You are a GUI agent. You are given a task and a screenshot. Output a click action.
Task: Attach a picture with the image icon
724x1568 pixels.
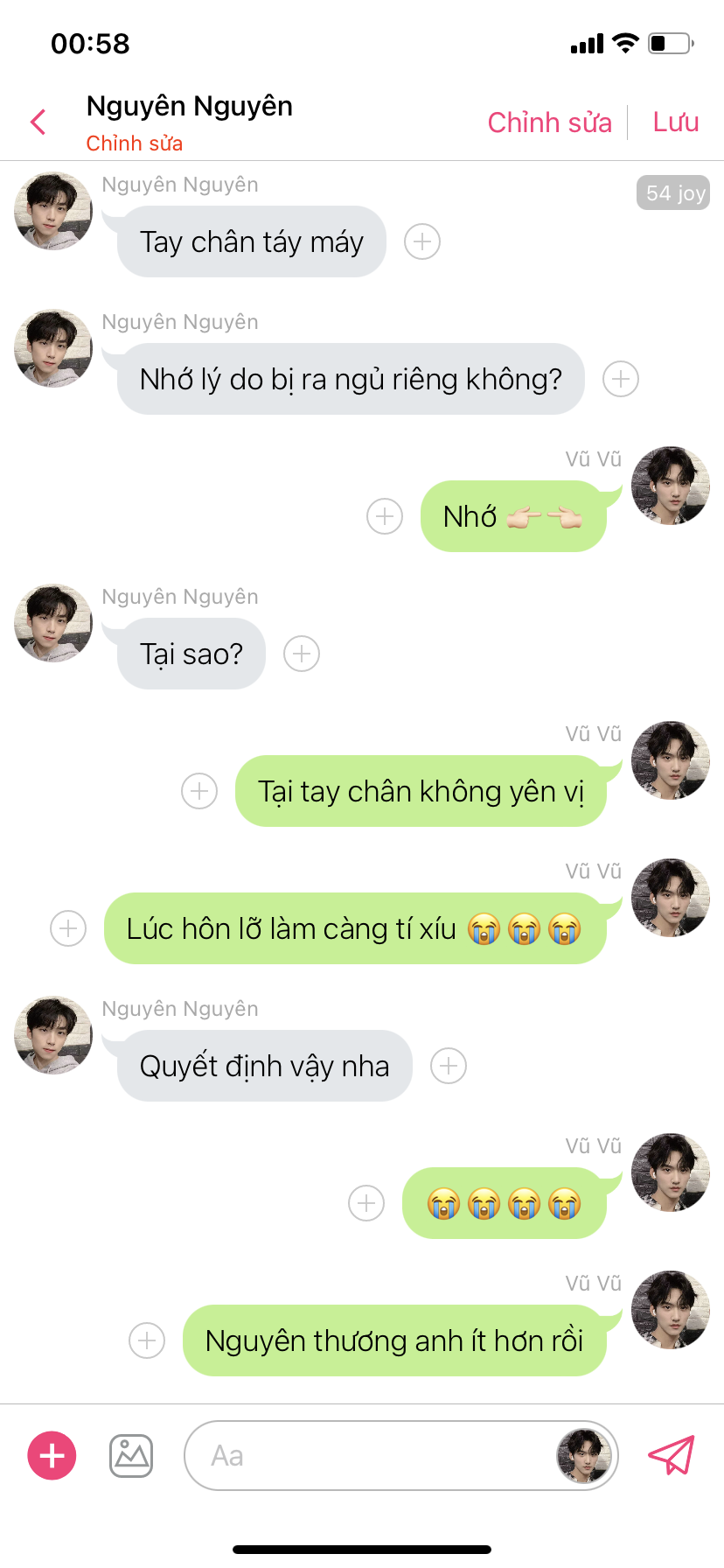[x=131, y=1456]
